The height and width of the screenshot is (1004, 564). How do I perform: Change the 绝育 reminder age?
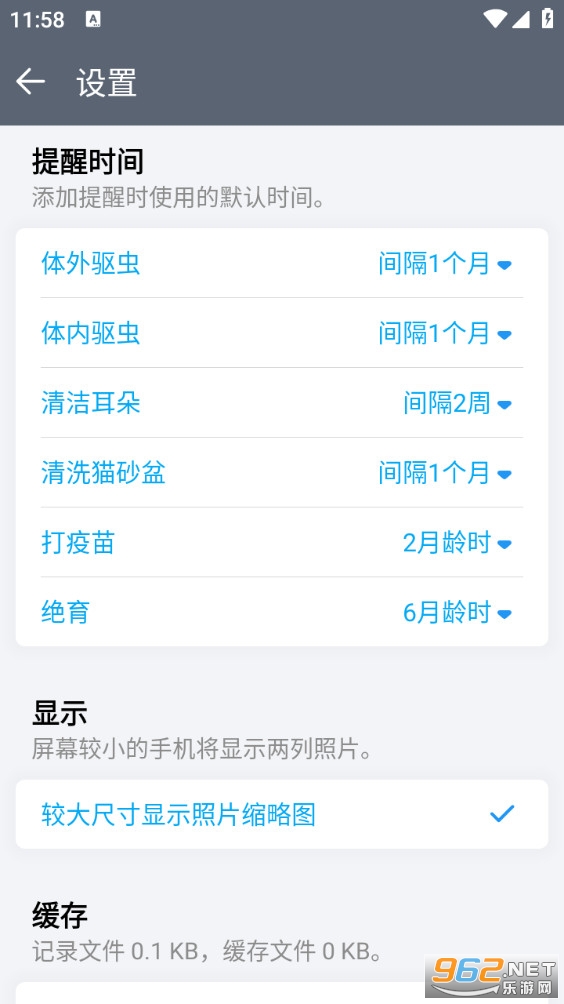(x=457, y=613)
